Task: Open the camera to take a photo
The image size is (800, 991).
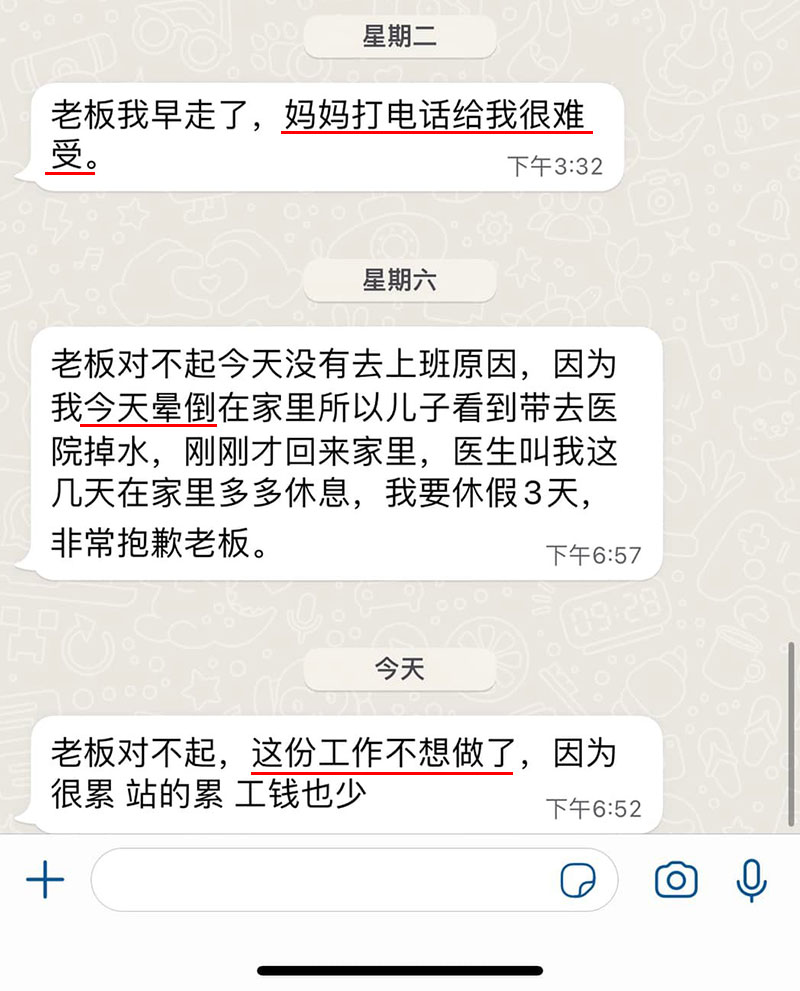Action: [x=676, y=880]
